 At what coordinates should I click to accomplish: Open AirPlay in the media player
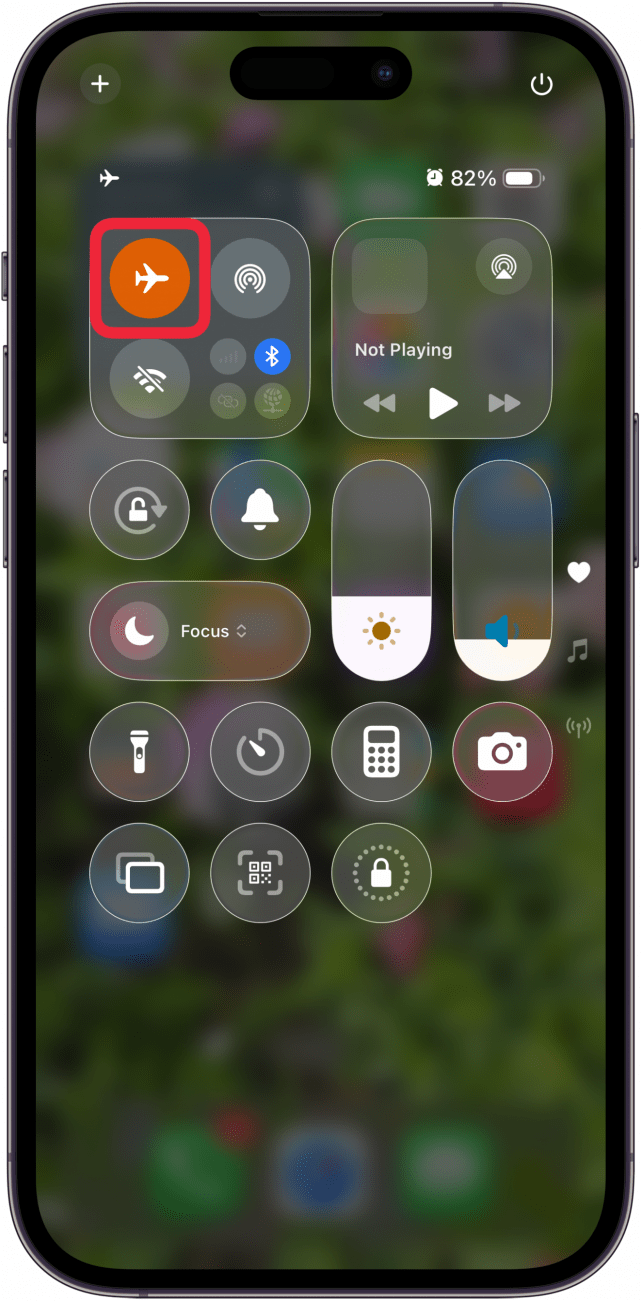pyautogui.click(x=504, y=266)
